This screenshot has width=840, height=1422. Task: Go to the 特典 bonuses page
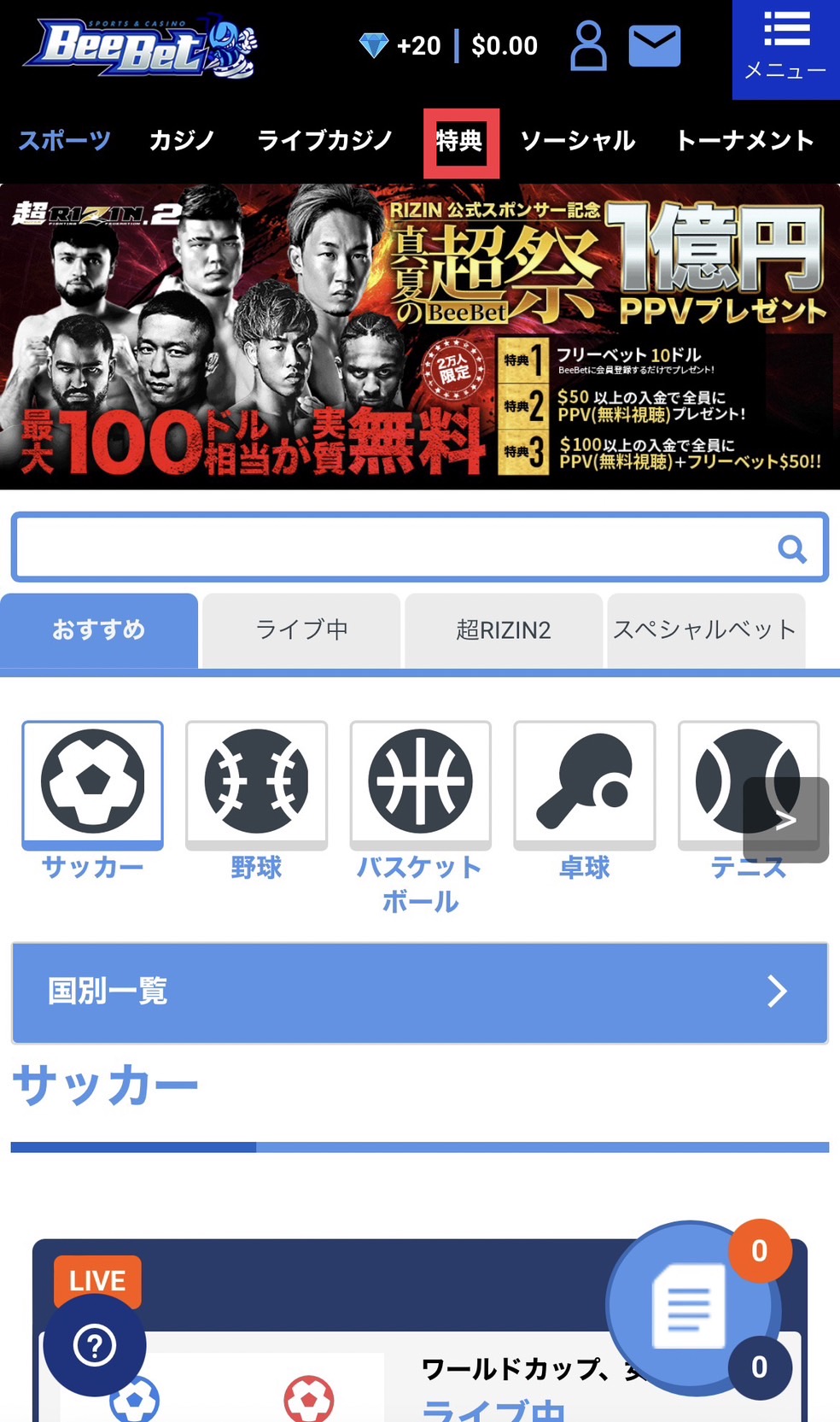[460, 142]
